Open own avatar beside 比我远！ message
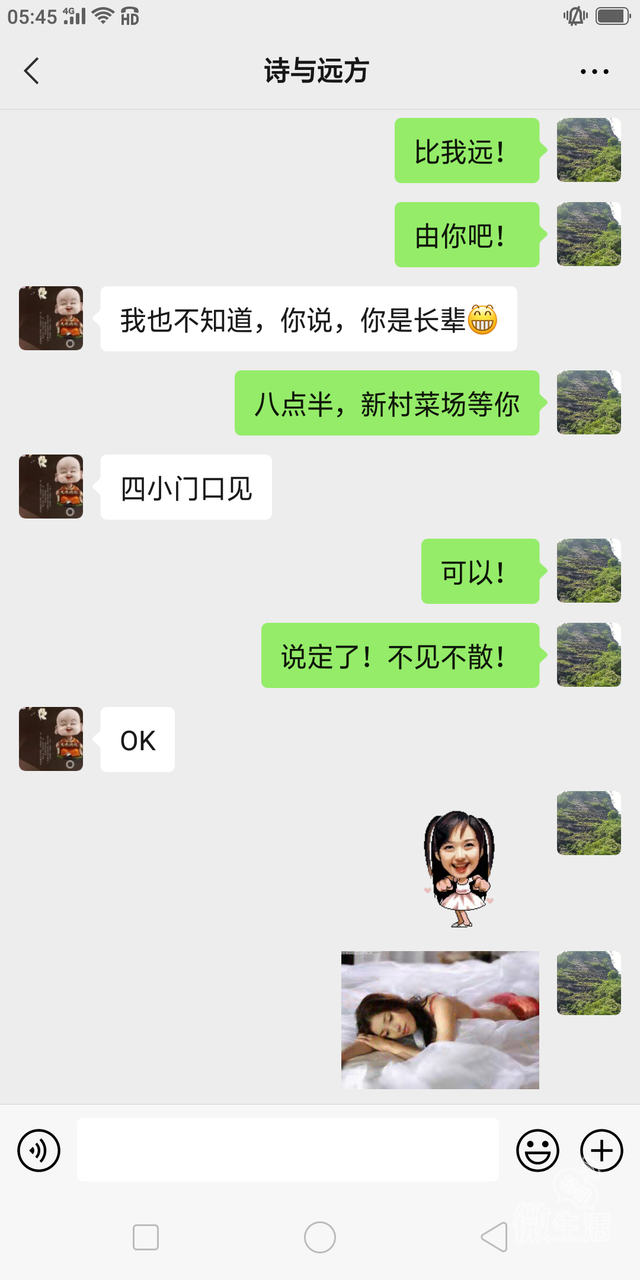The image size is (640, 1280). 589,150
